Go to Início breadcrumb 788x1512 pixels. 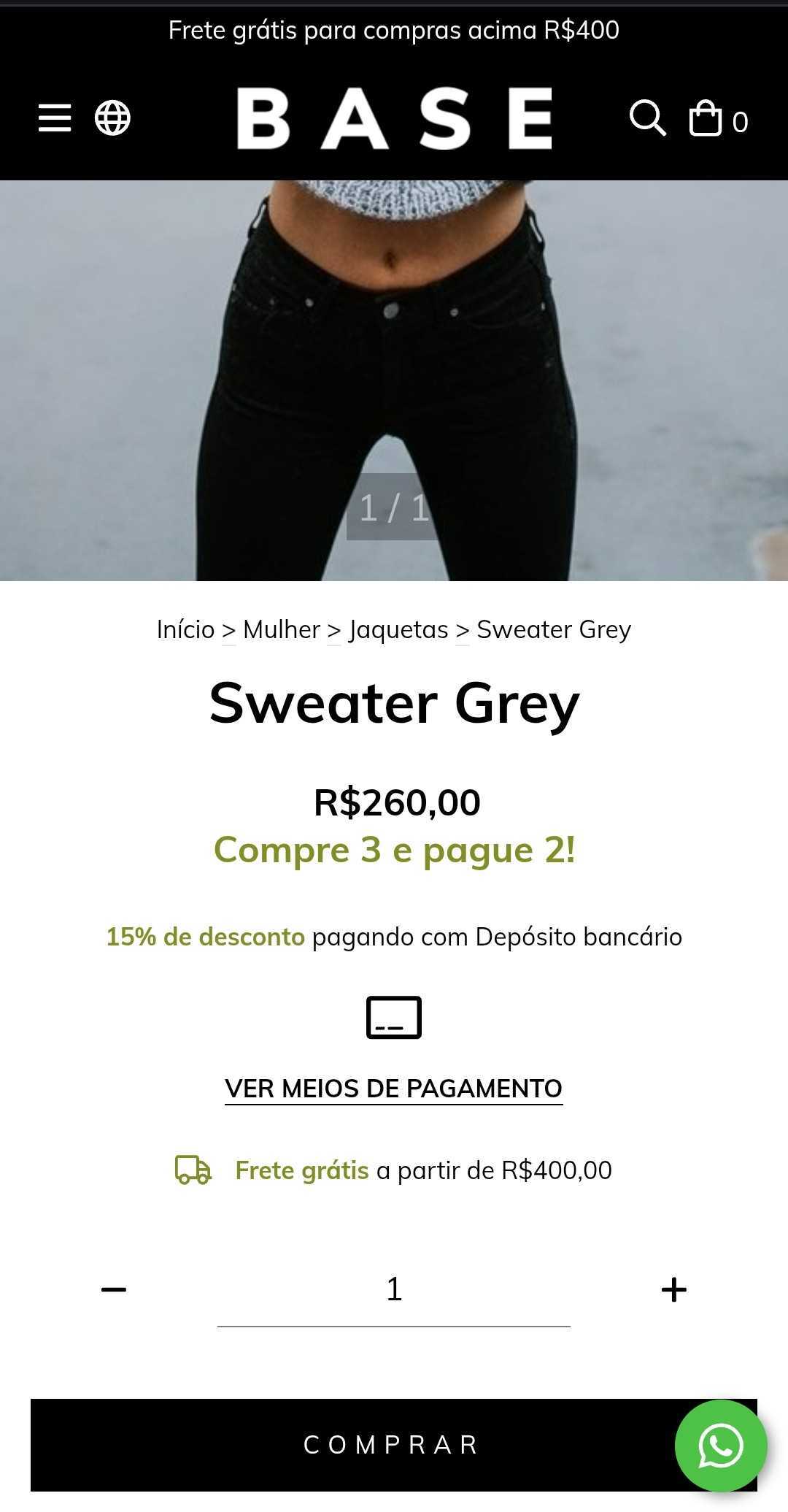pyautogui.click(x=185, y=629)
